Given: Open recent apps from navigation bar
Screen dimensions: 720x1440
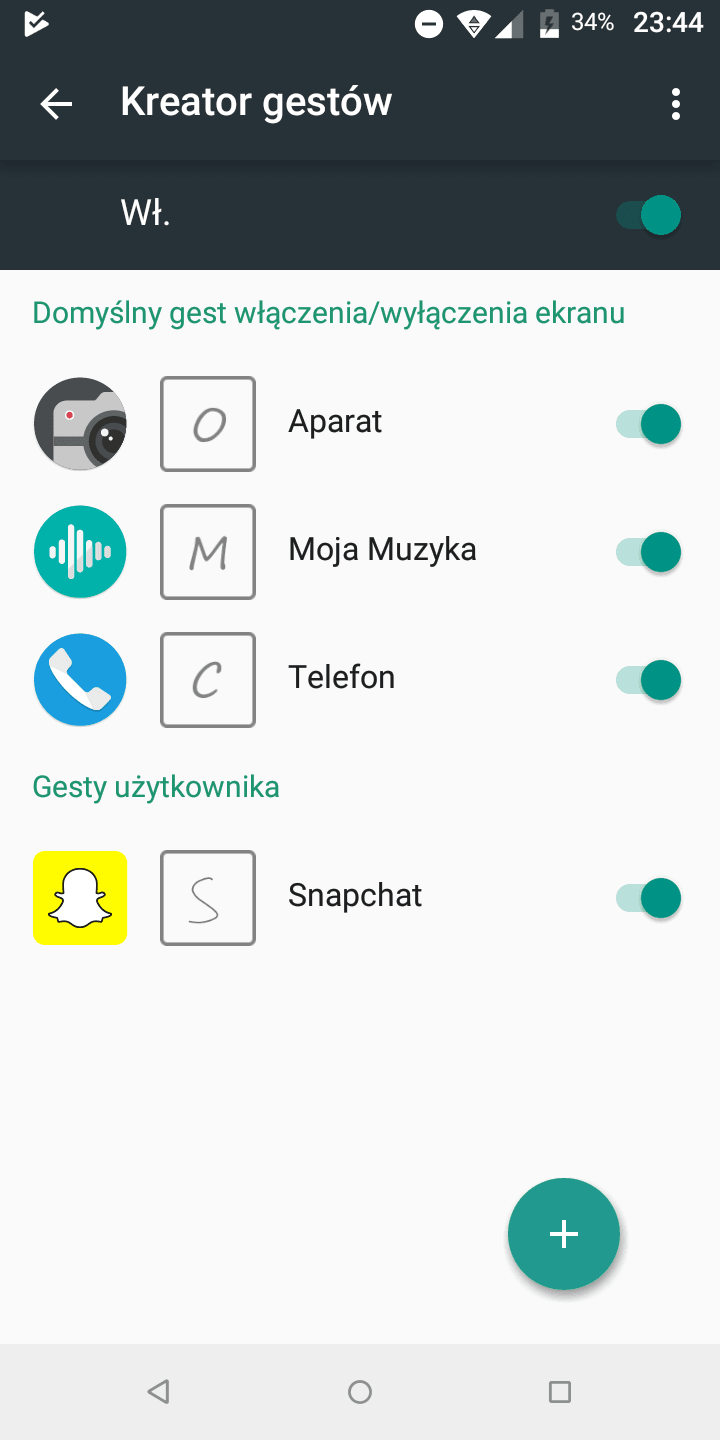Looking at the screenshot, I should (560, 1392).
